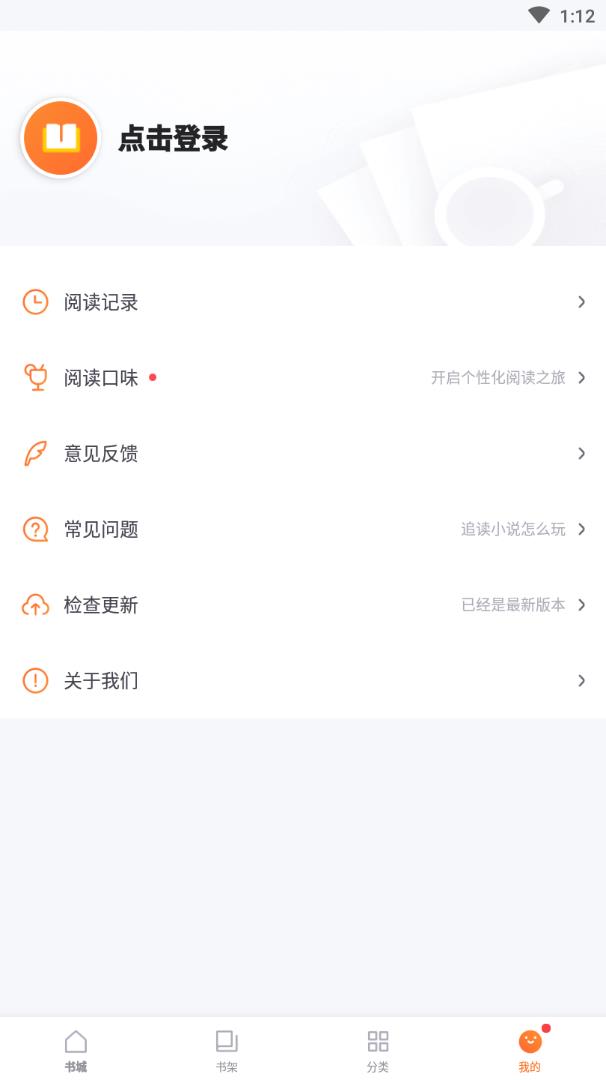Switch to the 分类 categories tab
This screenshot has width=606, height=1080.
378,1050
